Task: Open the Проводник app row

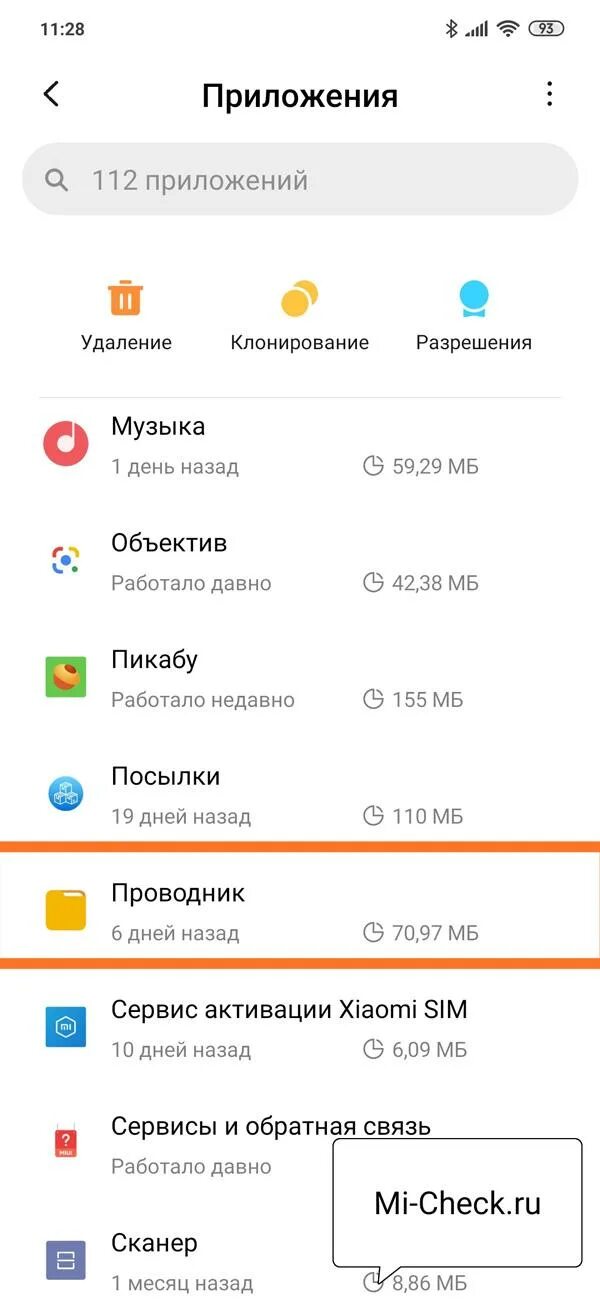Action: 300,911
